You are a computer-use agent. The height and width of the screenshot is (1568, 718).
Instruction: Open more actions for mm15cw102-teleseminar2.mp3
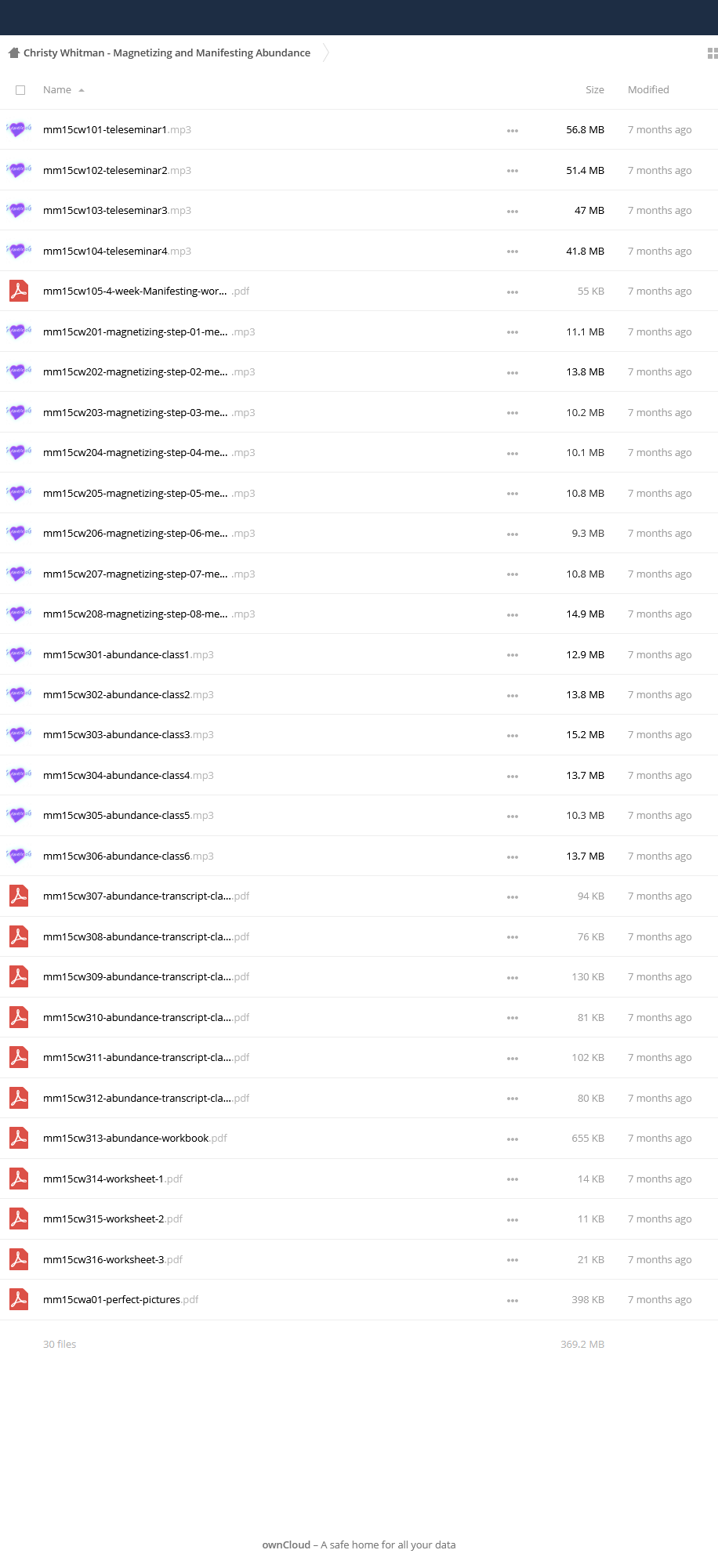coord(513,171)
